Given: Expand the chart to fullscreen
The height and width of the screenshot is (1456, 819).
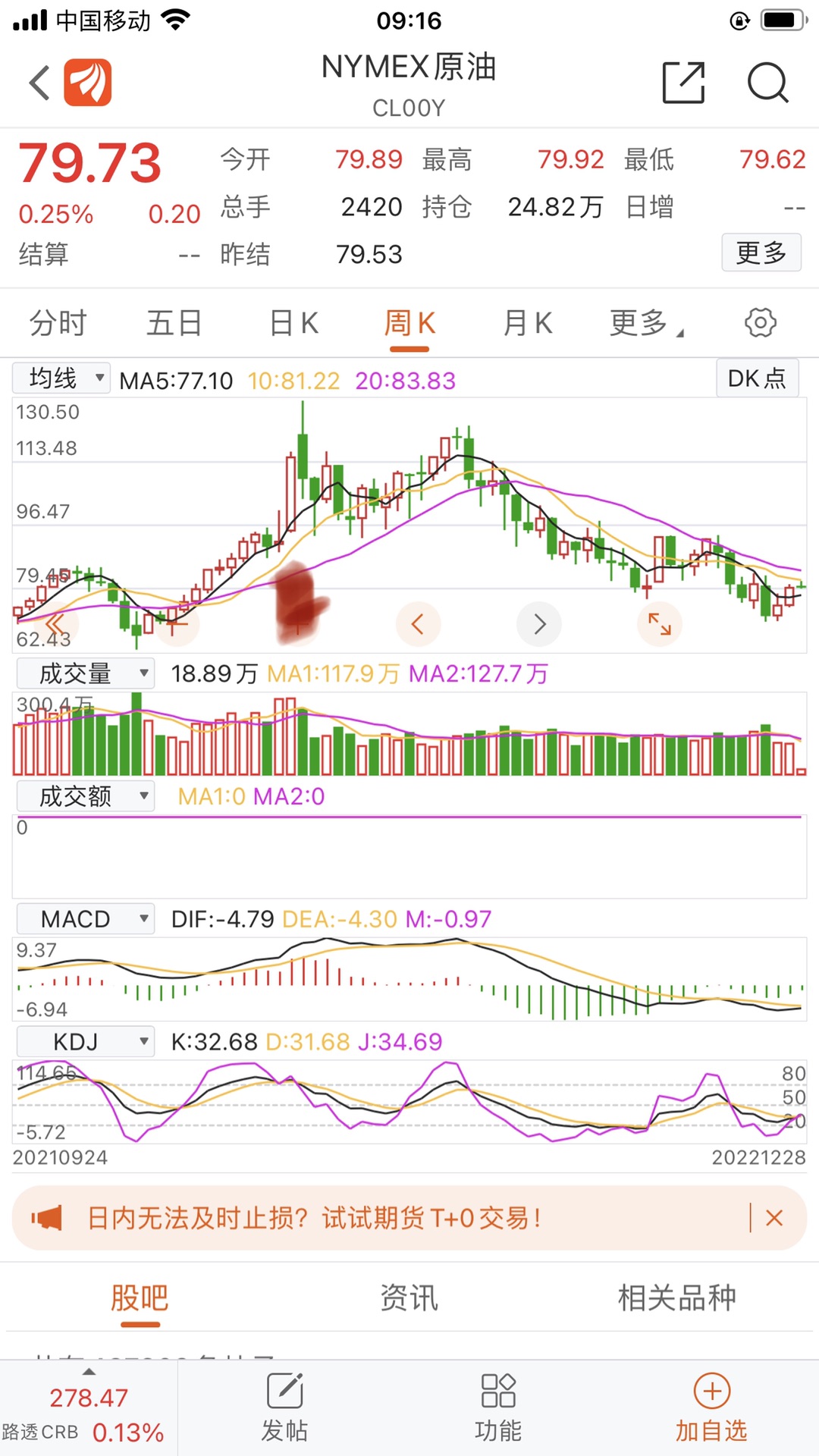Looking at the screenshot, I should point(659,624).
